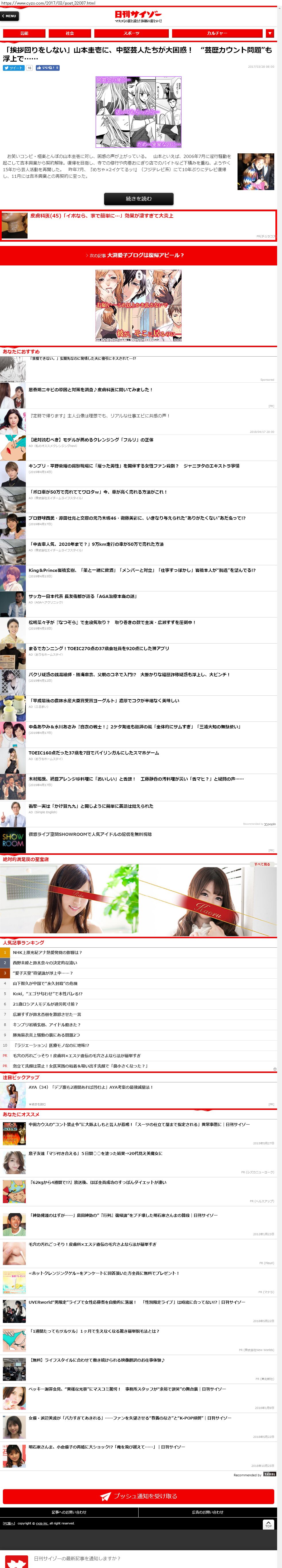Open 記事へのお問い合わせ link
282x1568 pixels.
tap(69, 1512)
